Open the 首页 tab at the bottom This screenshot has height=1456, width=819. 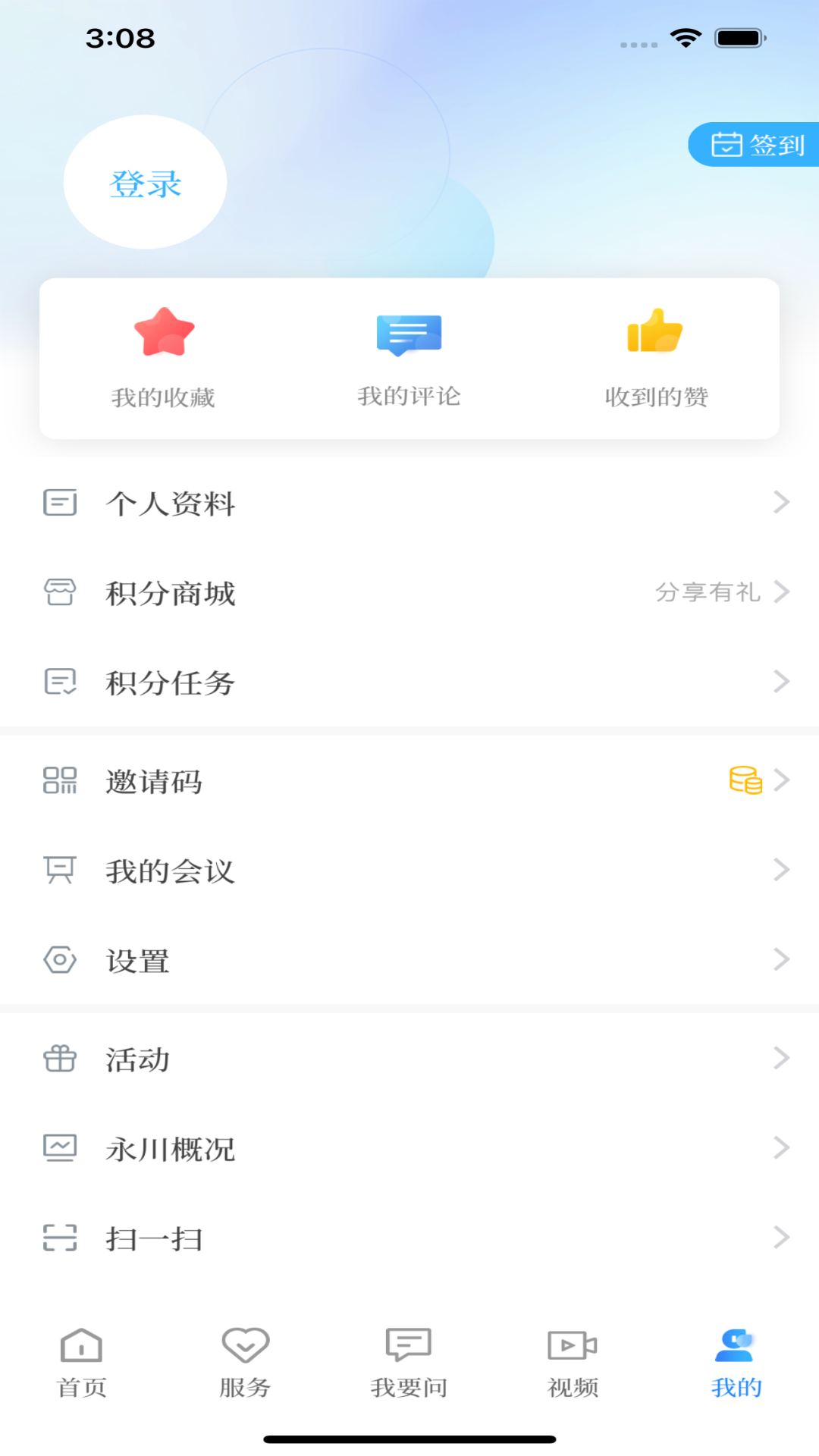[x=80, y=1361]
